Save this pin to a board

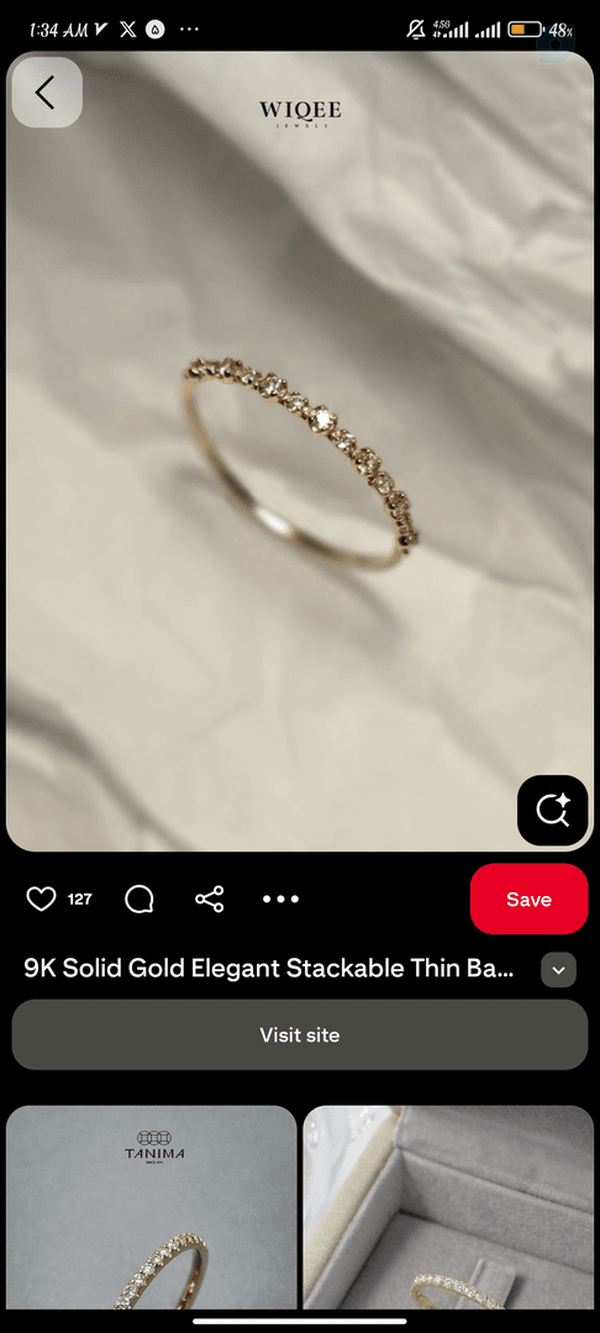click(x=529, y=899)
